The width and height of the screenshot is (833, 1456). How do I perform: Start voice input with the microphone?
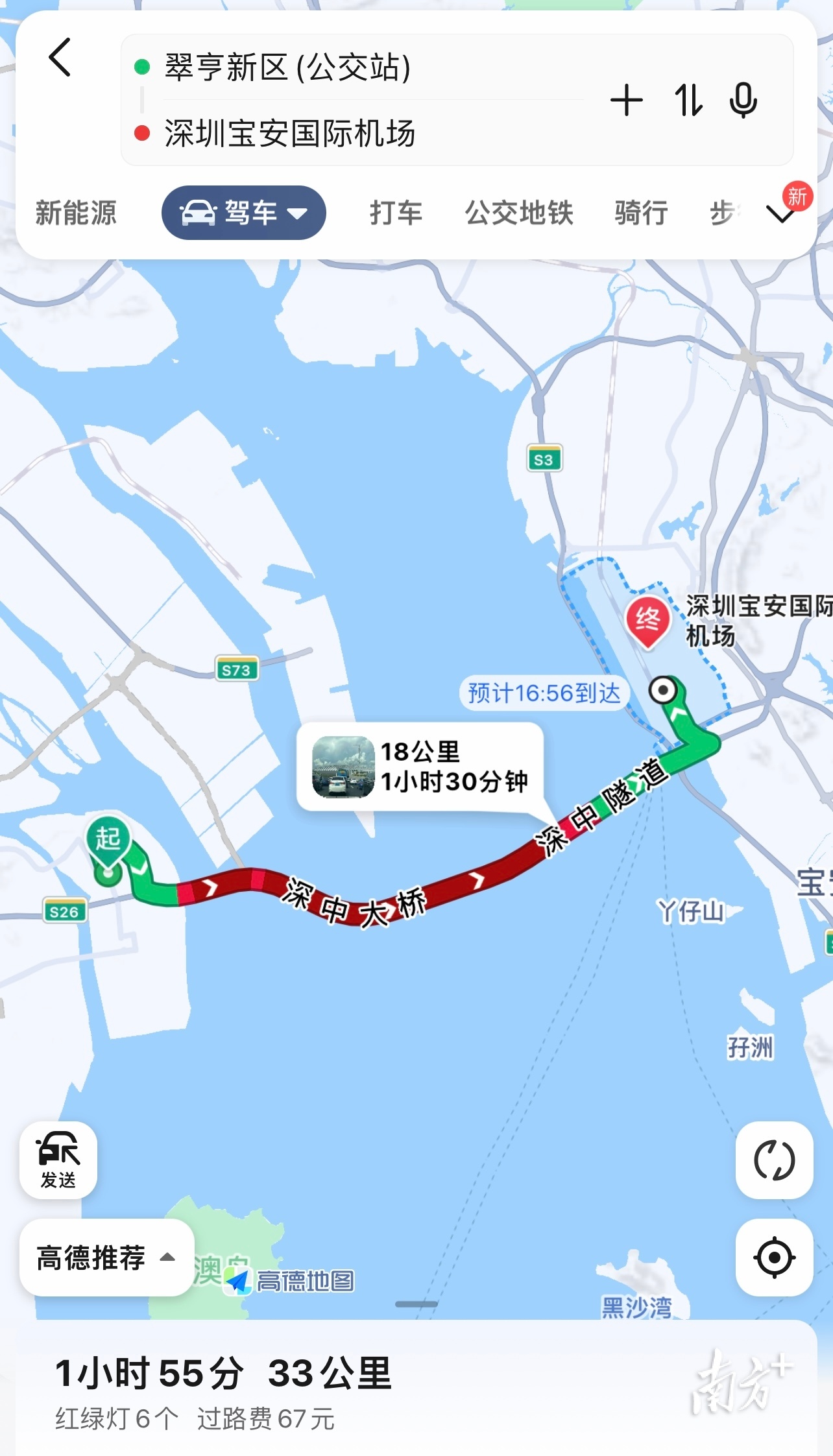pyautogui.click(x=743, y=101)
